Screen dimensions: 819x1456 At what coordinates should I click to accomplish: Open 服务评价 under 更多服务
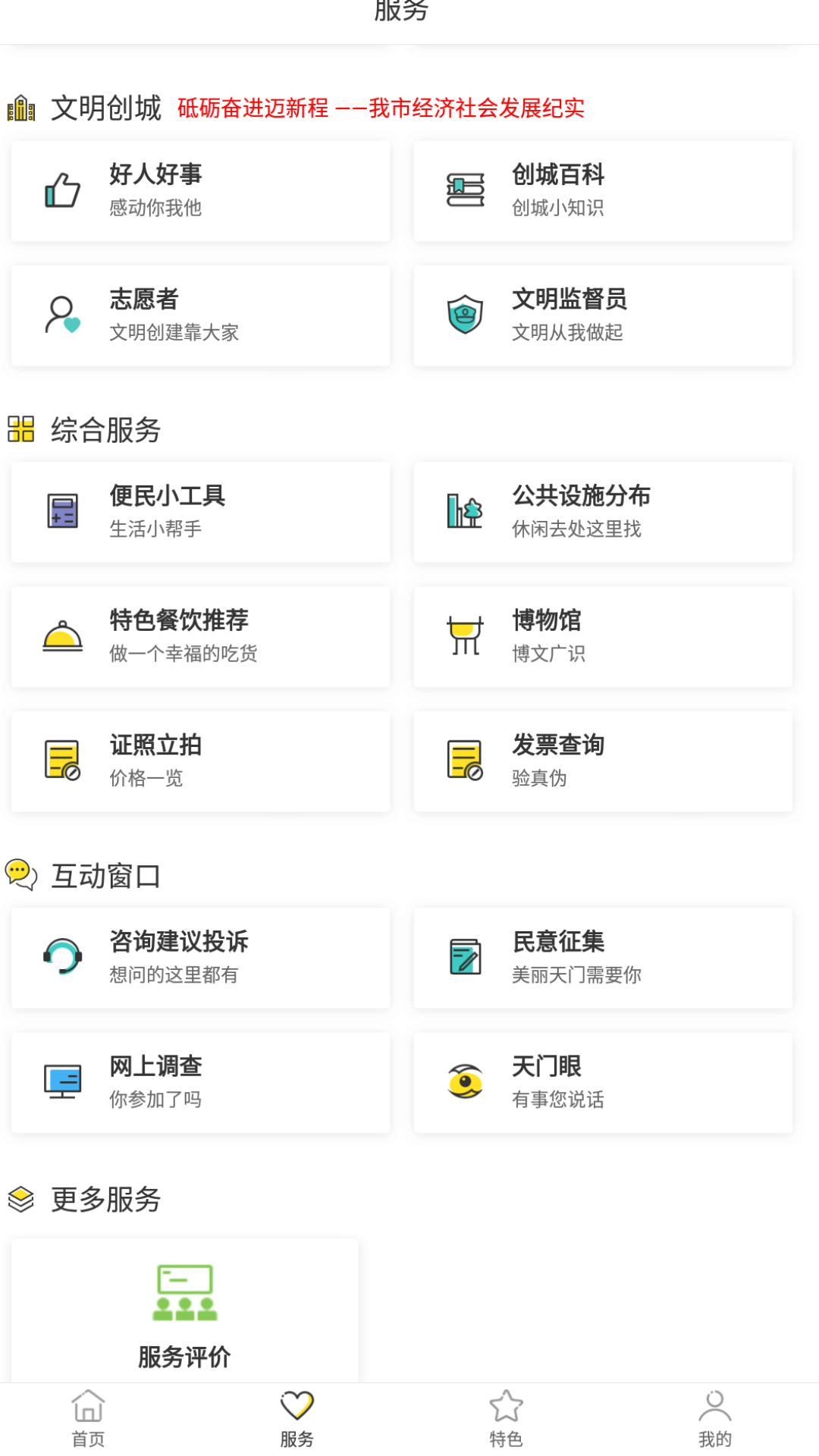tap(184, 1312)
